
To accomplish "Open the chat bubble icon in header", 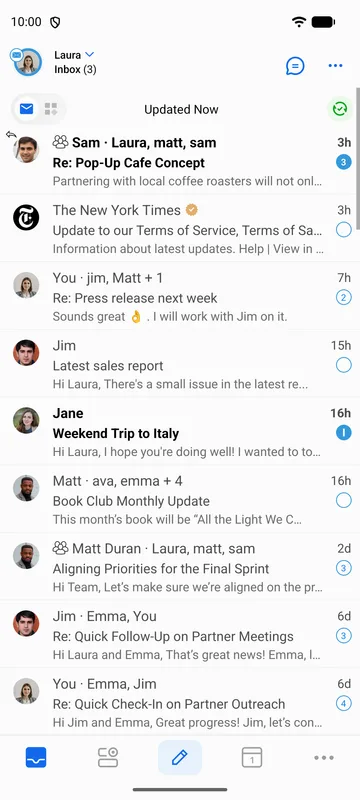I will pos(295,66).
